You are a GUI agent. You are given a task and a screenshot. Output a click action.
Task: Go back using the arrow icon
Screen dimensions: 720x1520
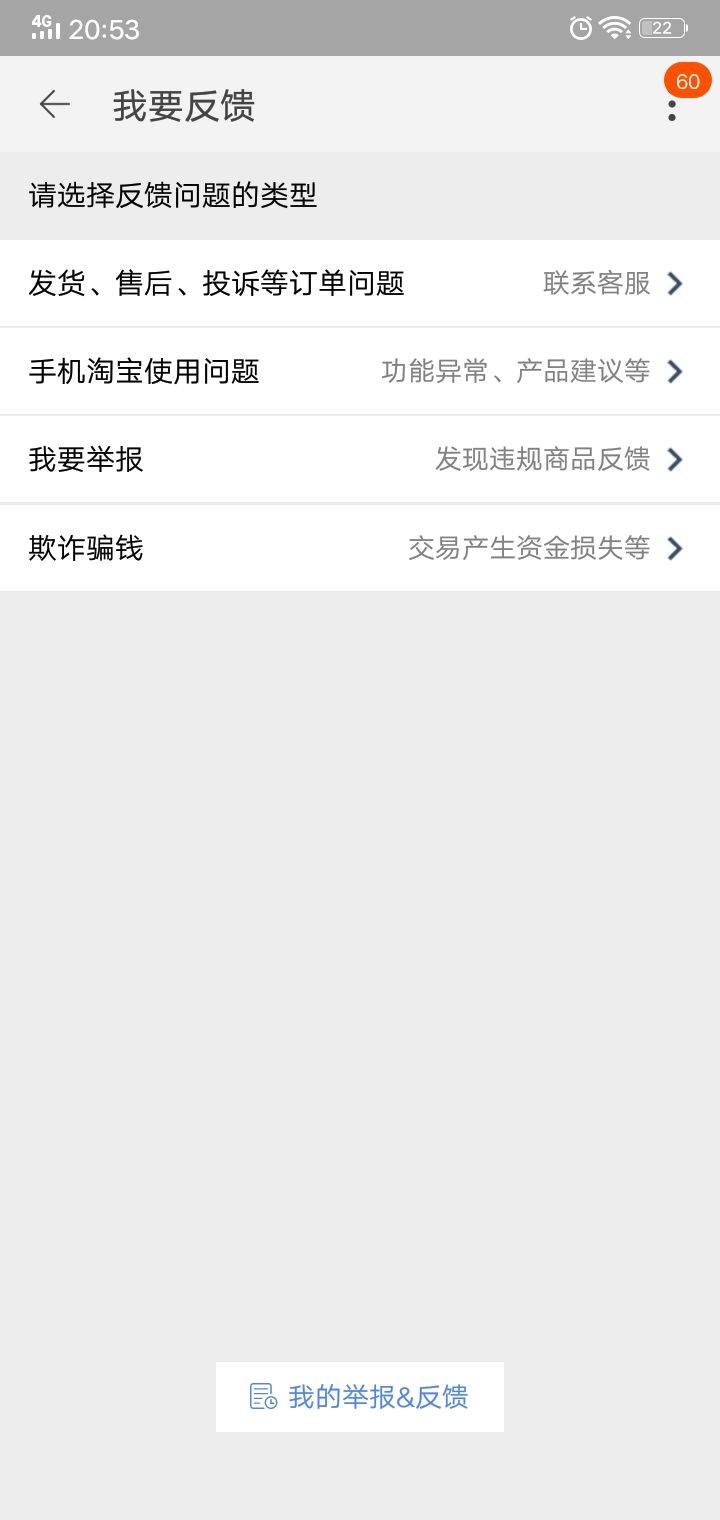(54, 104)
